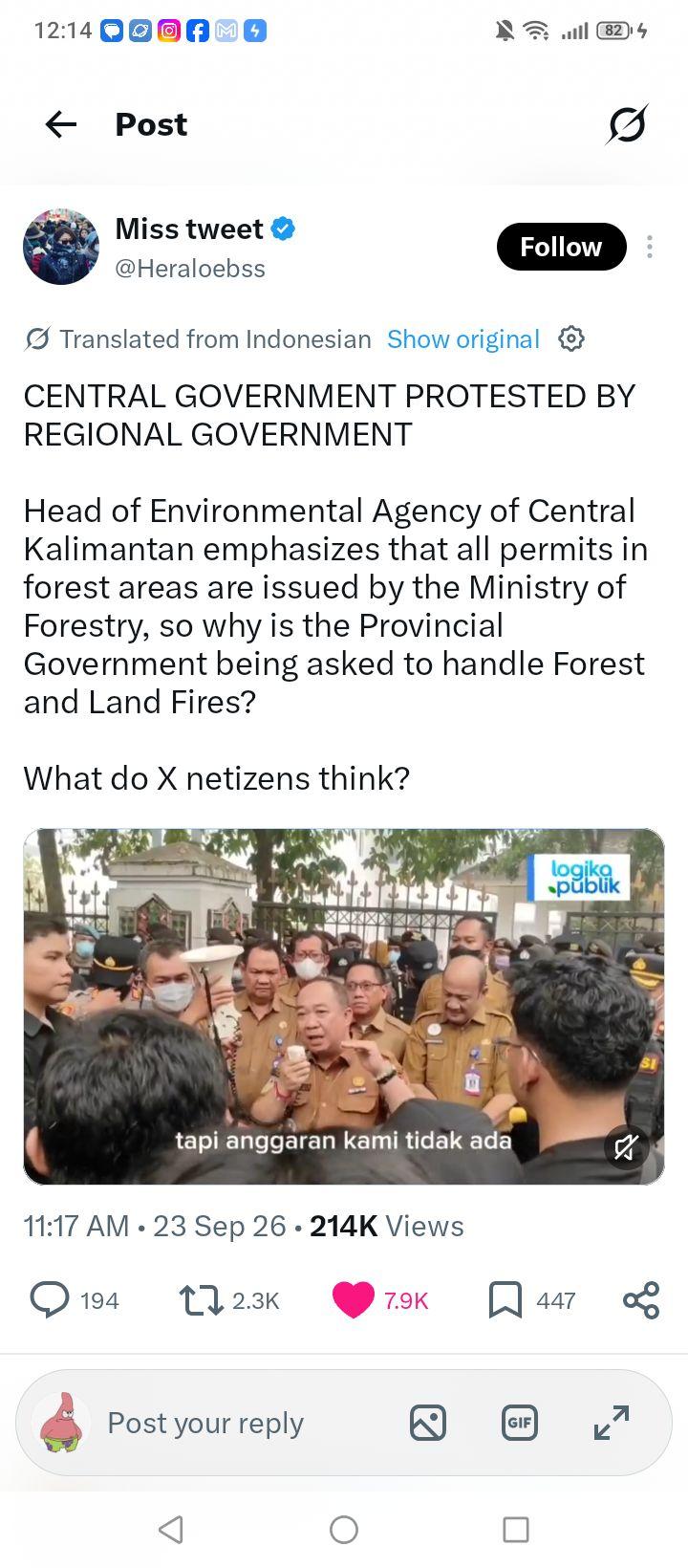The height and width of the screenshot is (1568, 688).
Task: Expand the reply composer
Action: tap(612, 1423)
